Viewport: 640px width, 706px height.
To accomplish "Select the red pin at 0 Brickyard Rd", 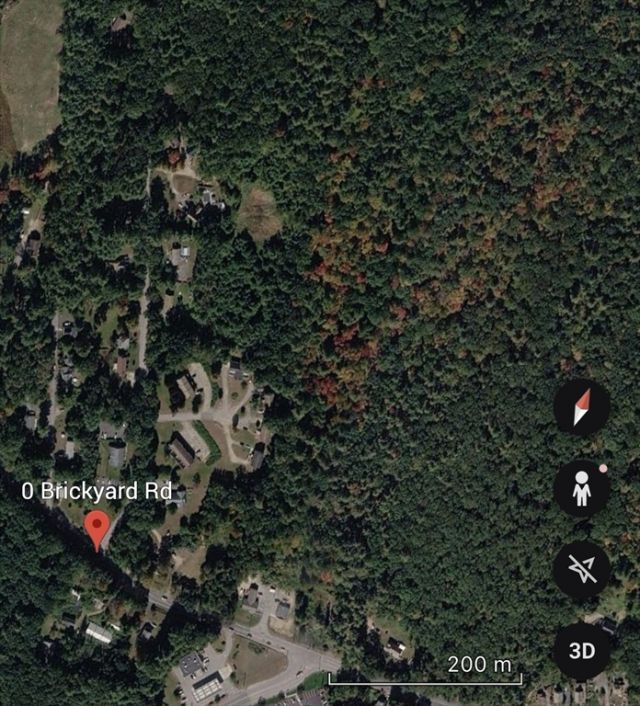I will coord(97,529).
